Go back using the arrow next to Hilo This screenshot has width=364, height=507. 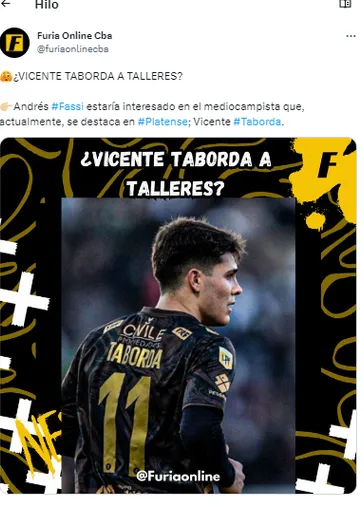pos(6,4)
